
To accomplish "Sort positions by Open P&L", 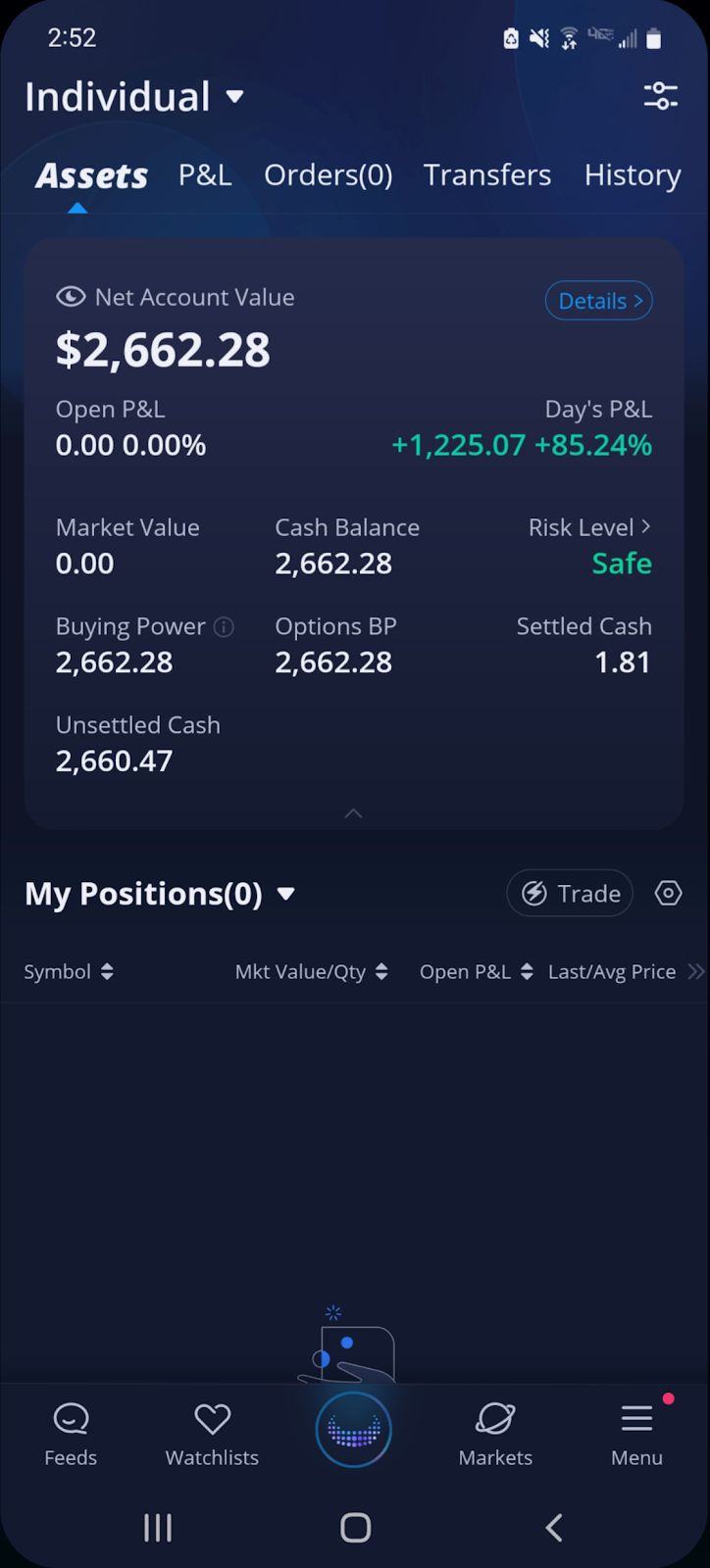I will [x=477, y=972].
